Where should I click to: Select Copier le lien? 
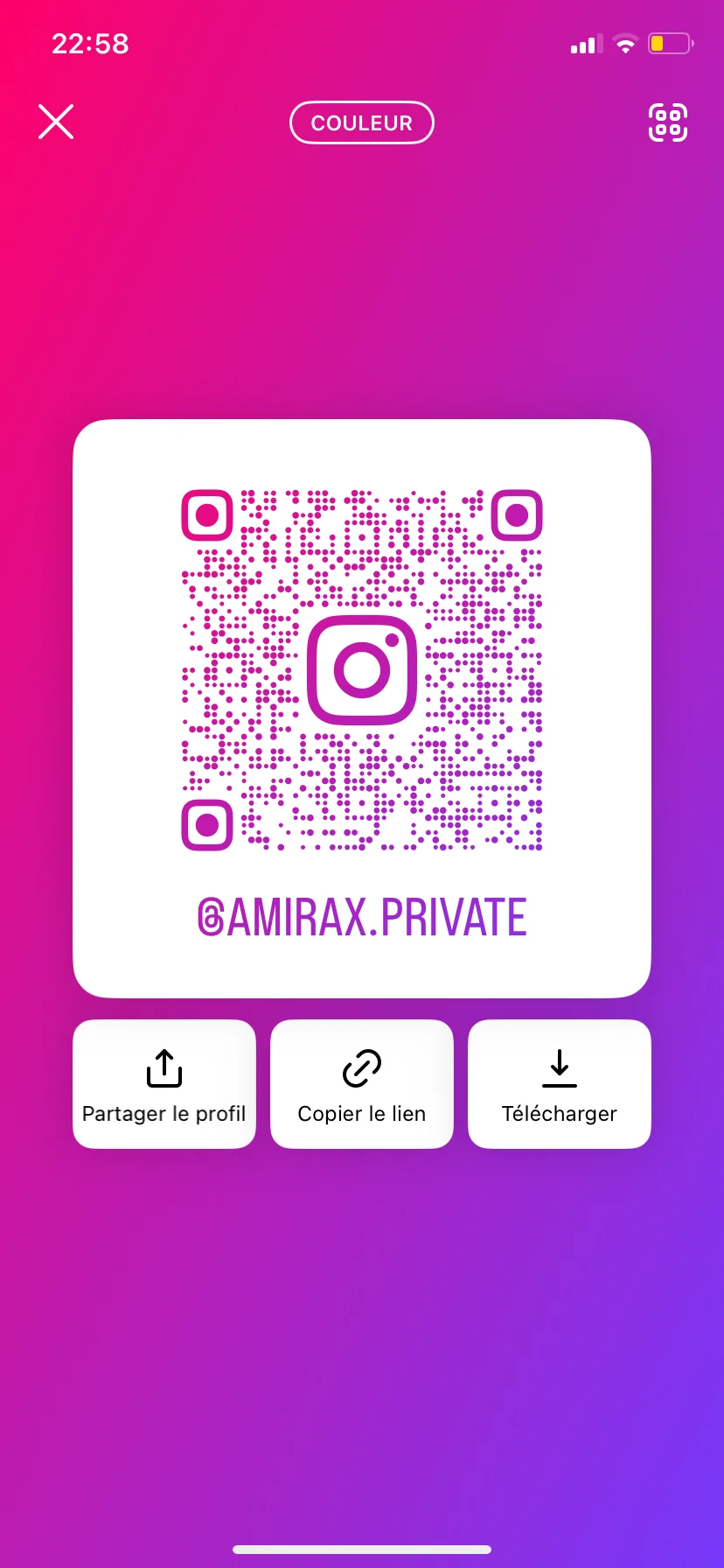[x=362, y=1083]
